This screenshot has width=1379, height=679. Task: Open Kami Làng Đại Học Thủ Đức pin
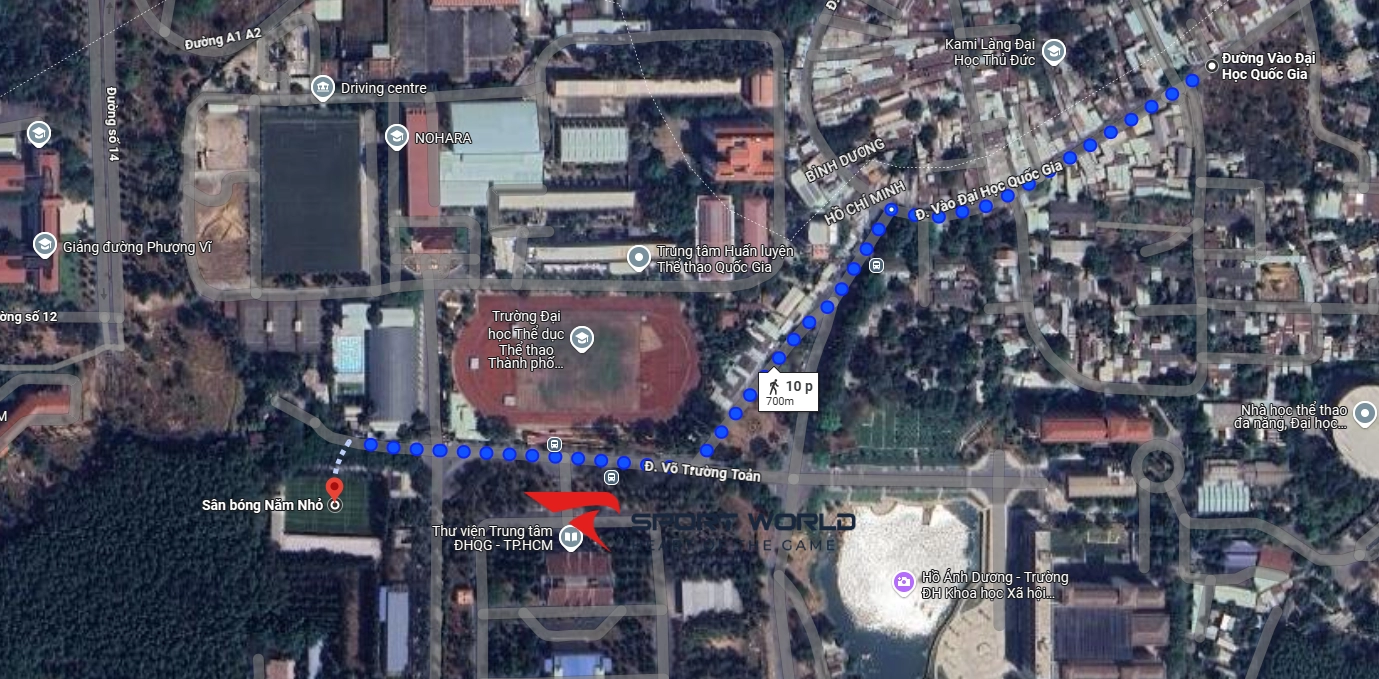pos(1053,52)
